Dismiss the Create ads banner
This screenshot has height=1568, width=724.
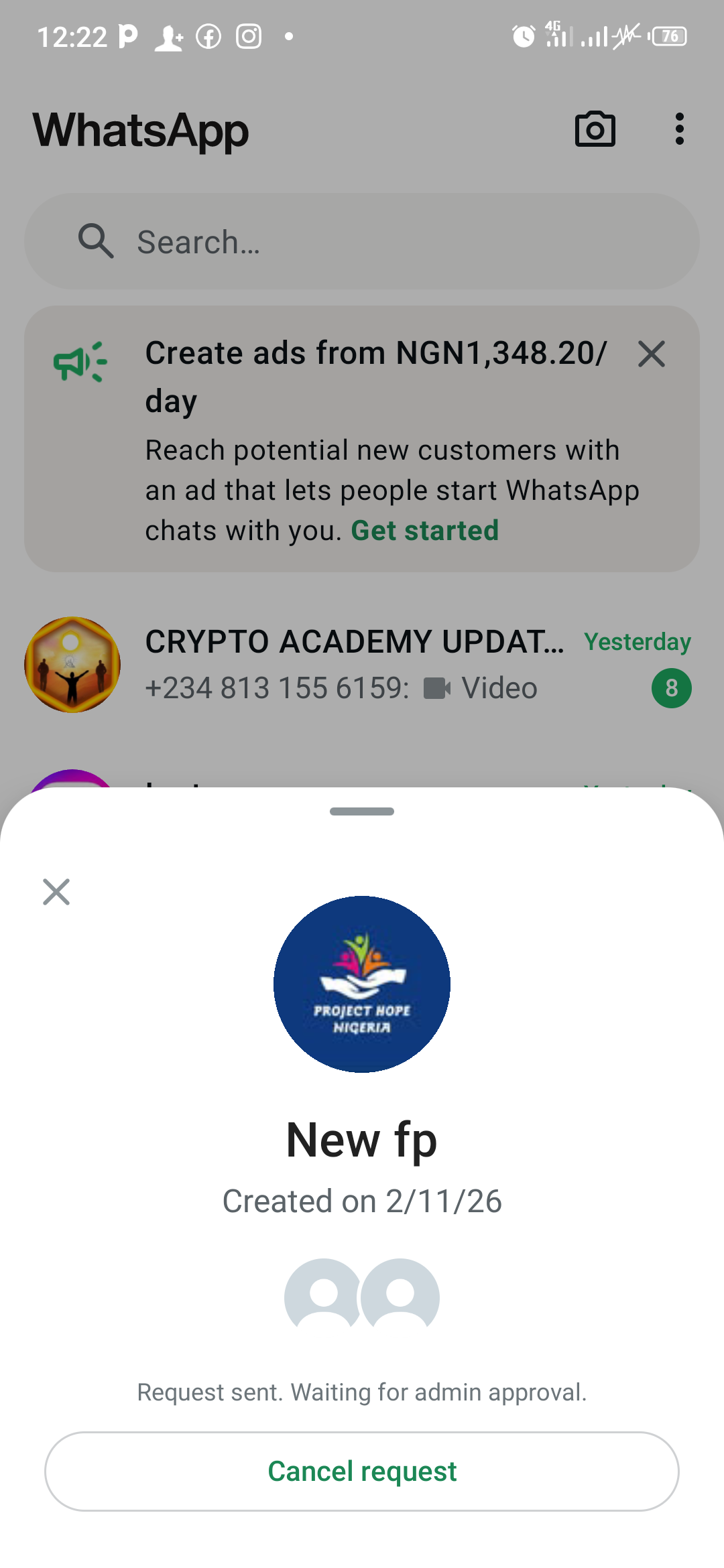pyautogui.click(x=651, y=354)
